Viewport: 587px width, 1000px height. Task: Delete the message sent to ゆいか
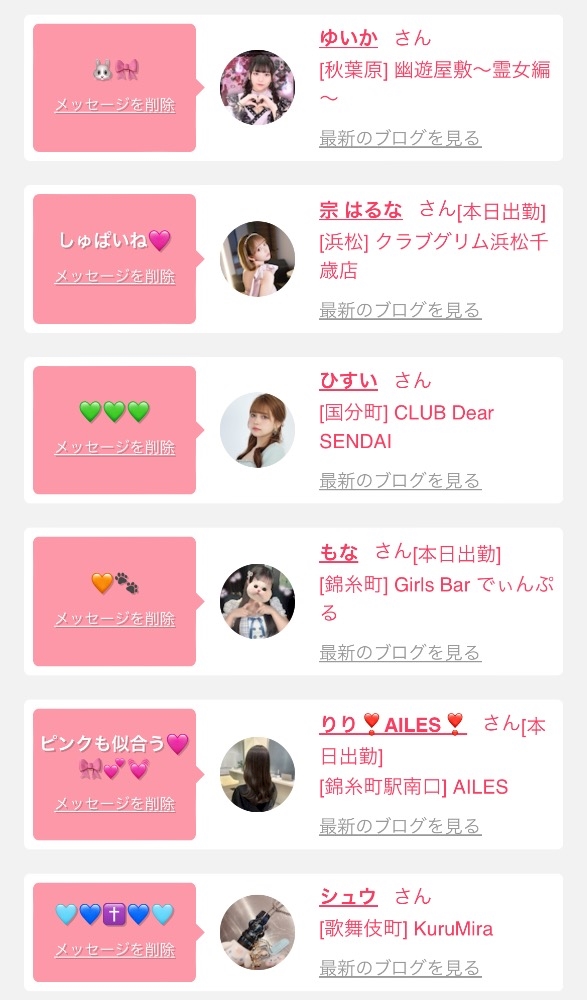tap(115, 105)
